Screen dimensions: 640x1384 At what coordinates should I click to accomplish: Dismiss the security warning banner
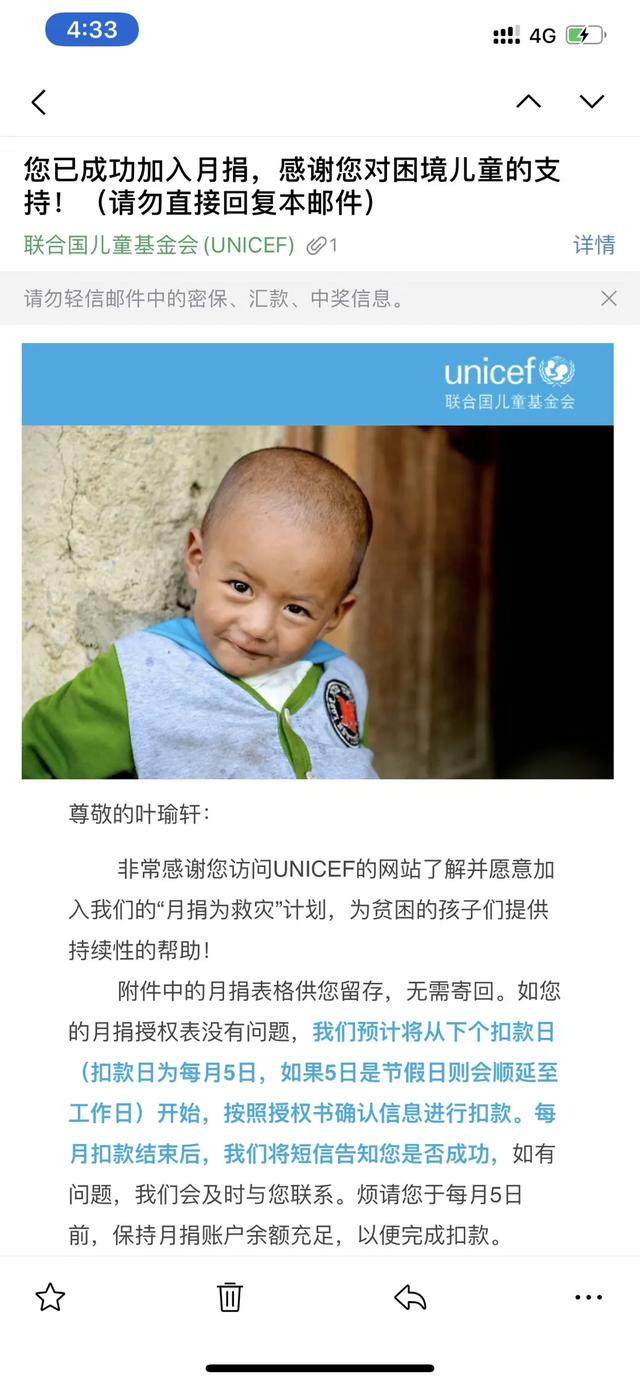tap(608, 298)
